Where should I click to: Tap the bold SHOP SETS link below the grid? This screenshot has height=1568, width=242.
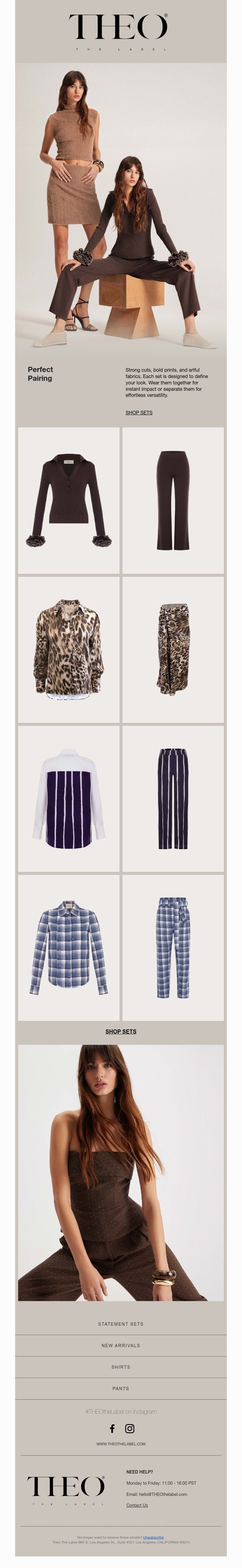(x=120, y=1031)
